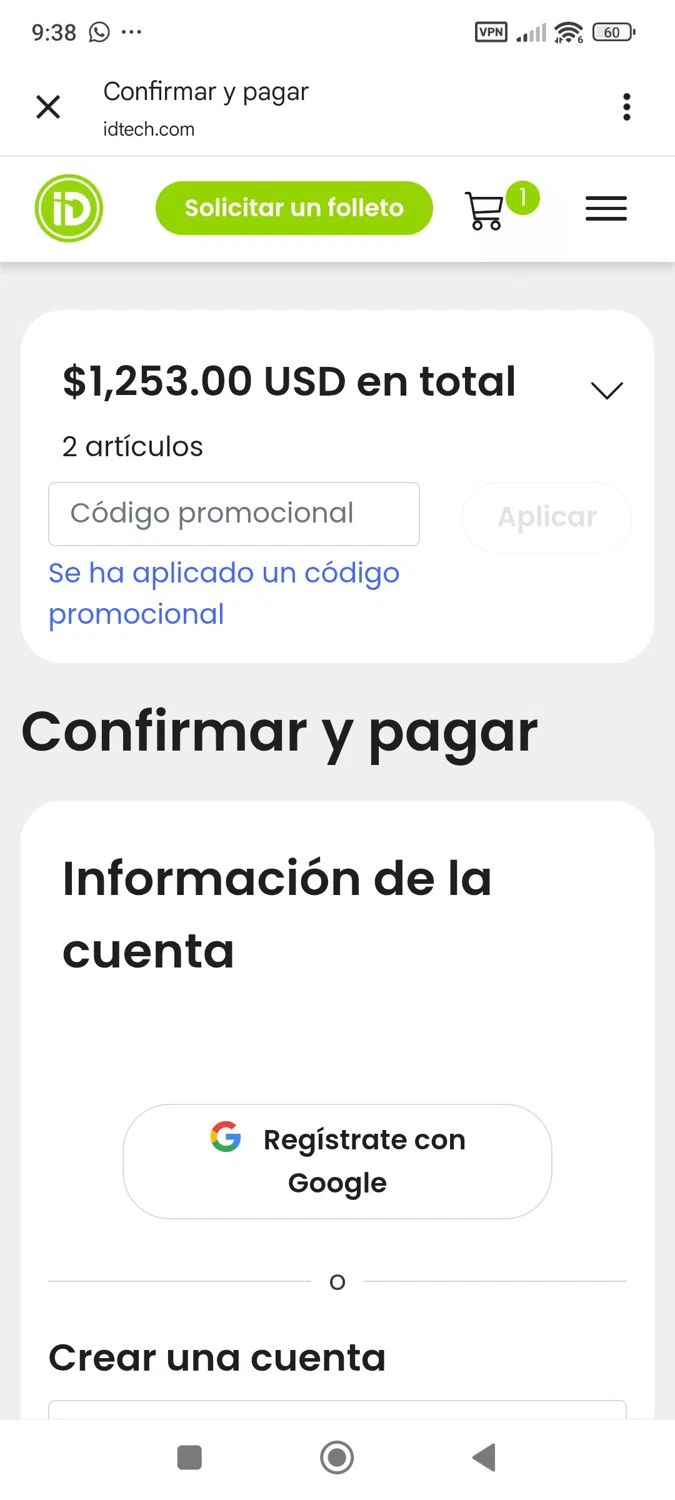
Task: Open the browser overflow menu
Action: [x=627, y=107]
